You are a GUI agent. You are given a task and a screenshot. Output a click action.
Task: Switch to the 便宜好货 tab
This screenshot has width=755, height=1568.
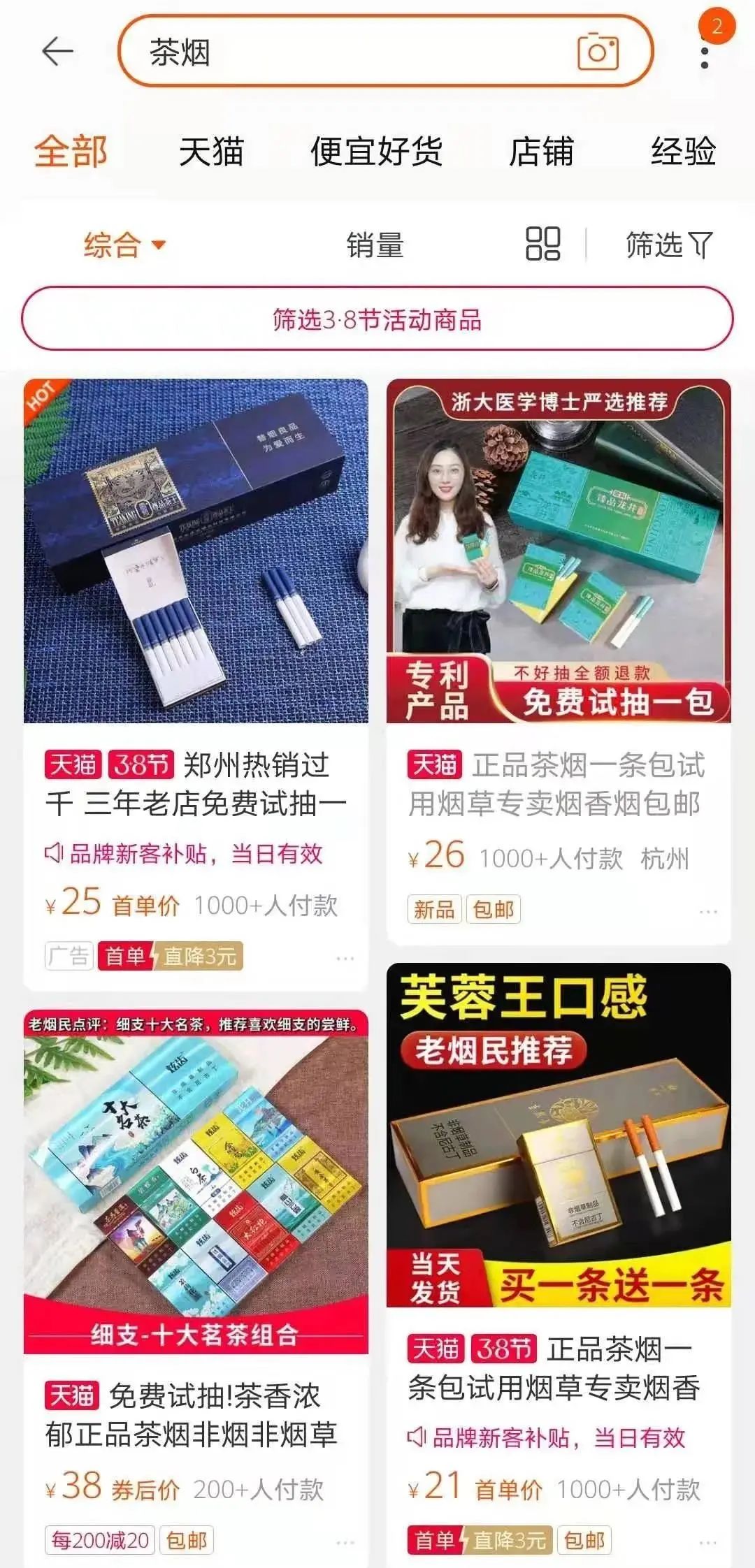376,152
